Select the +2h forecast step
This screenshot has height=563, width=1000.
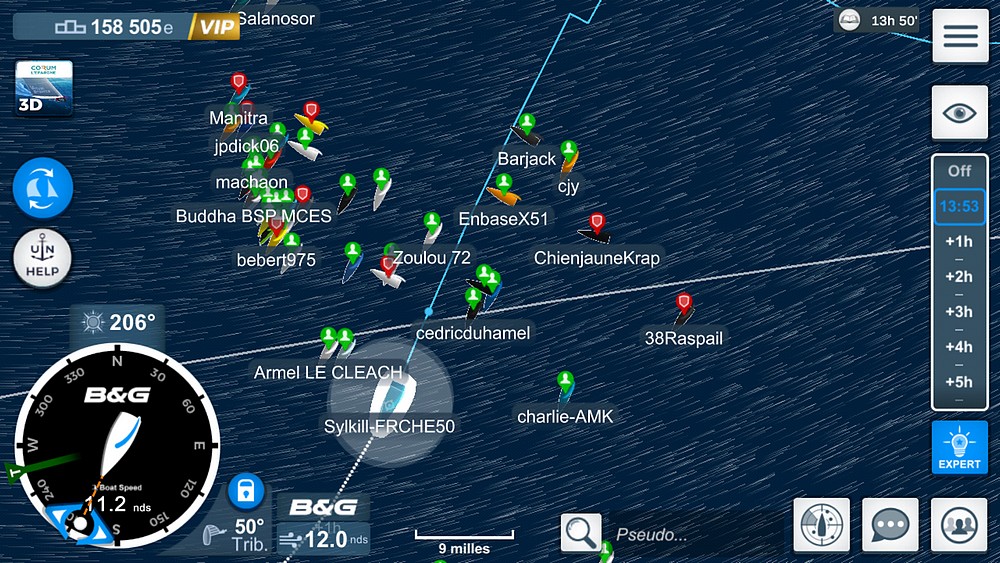point(959,276)
